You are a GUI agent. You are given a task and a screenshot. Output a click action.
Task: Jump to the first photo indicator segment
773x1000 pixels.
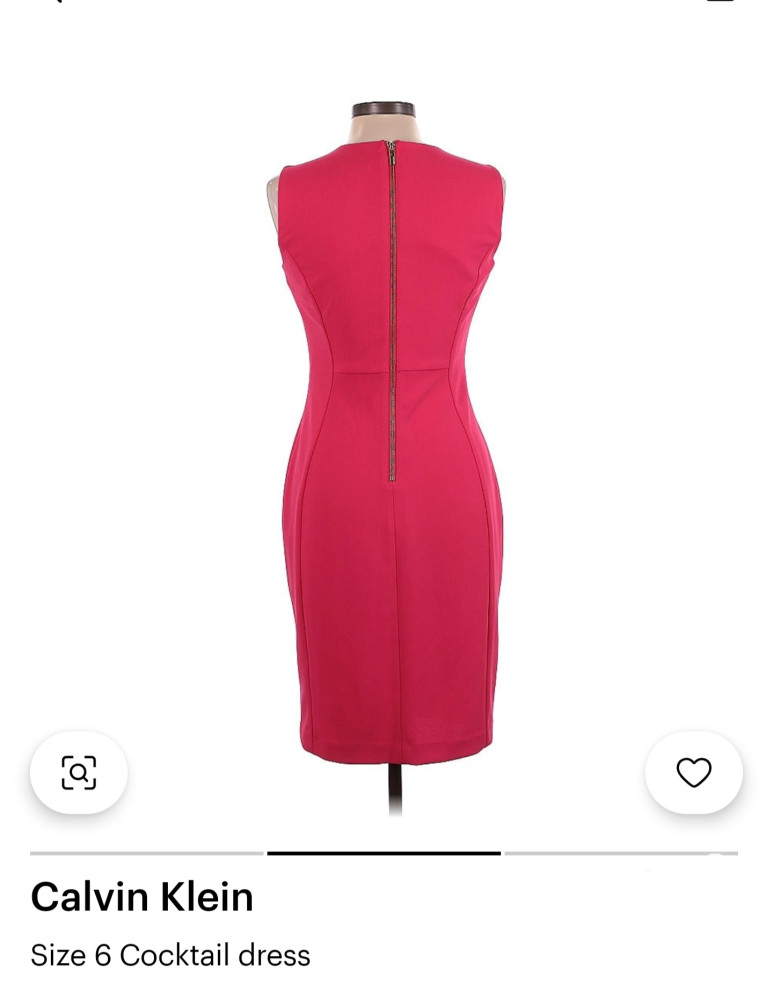(x=147, y=853)
